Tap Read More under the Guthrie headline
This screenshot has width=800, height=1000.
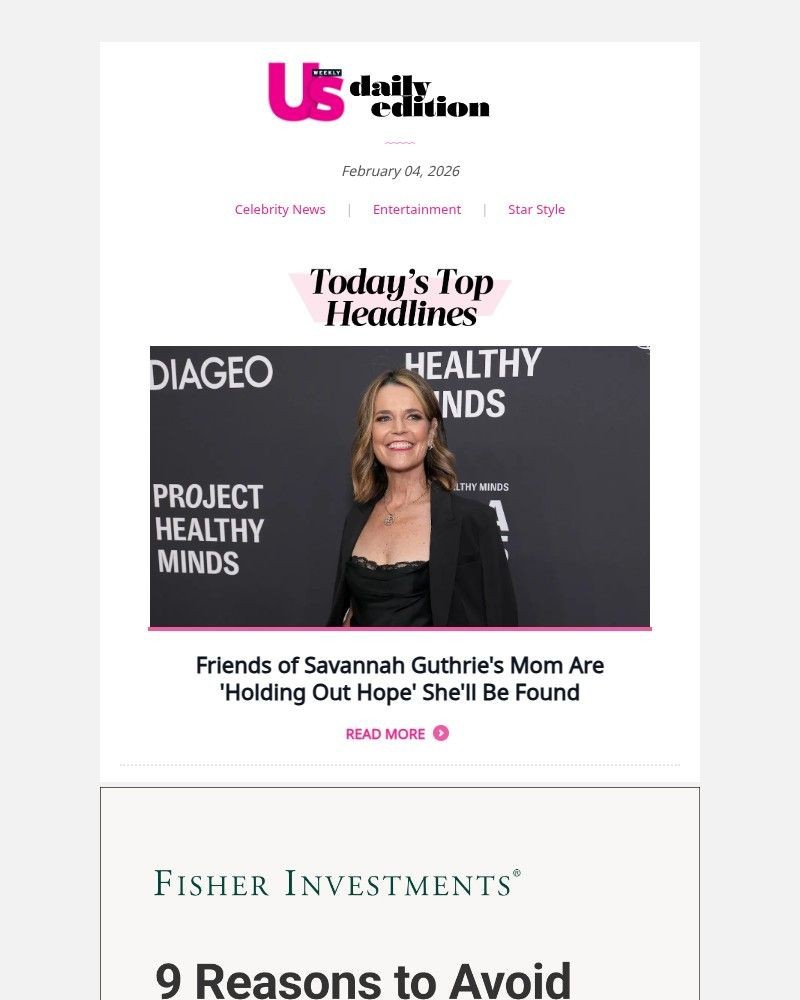coord(397,734)
